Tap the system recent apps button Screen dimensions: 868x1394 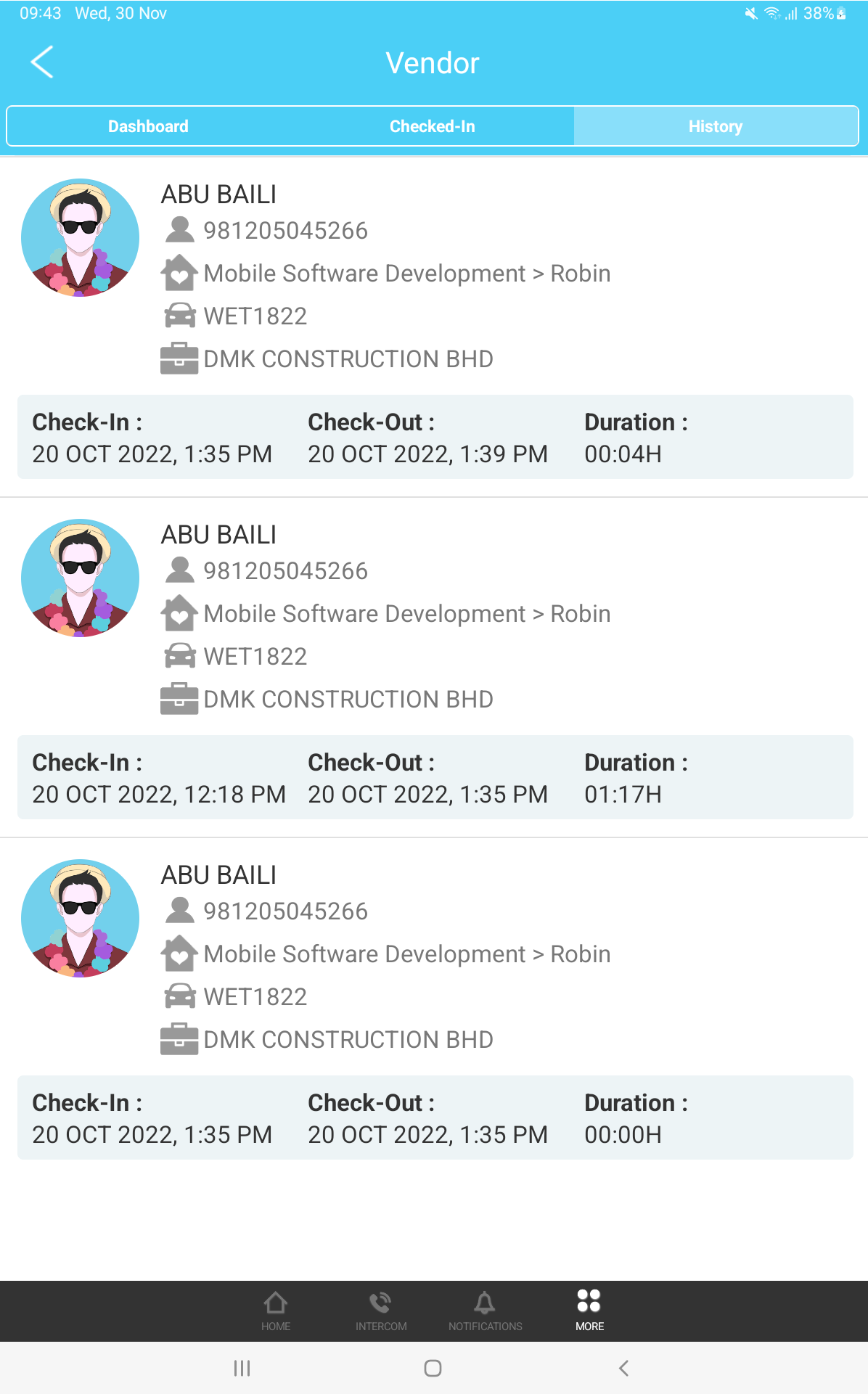pyautogui.click(x=242, y=1369)
